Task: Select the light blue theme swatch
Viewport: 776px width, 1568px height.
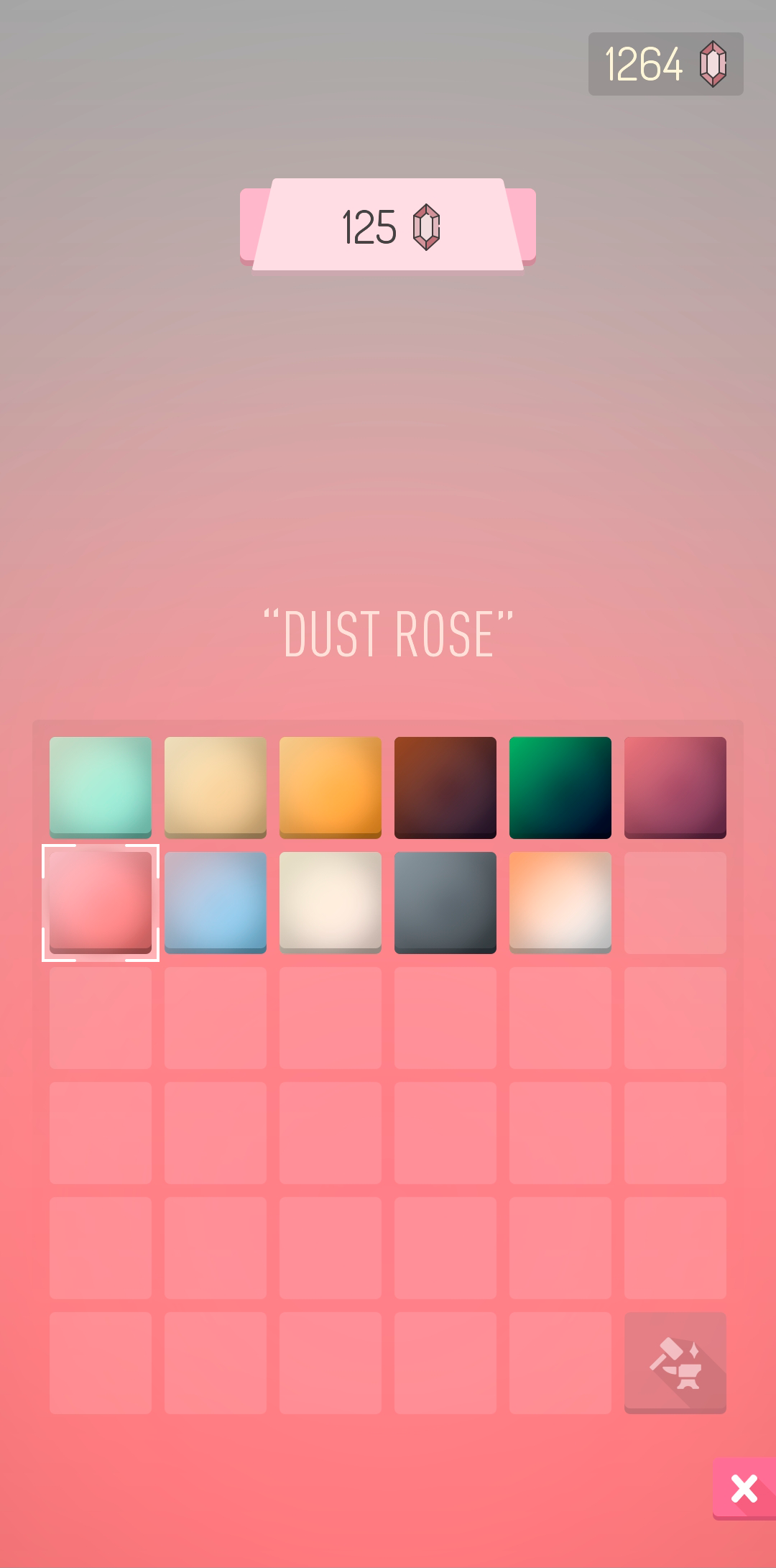Action: click(216, 902)
